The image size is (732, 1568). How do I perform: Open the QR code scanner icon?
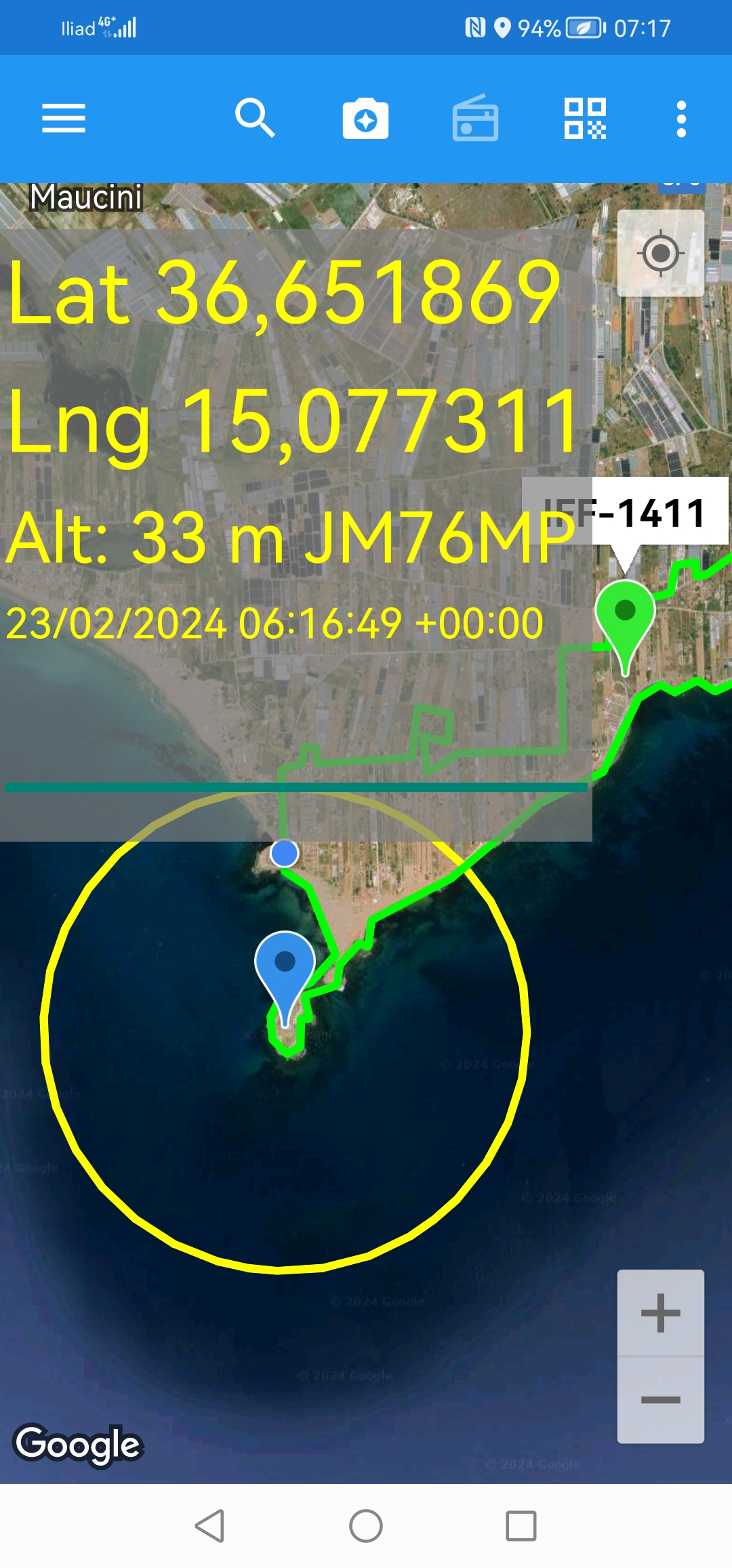pos(585,119)
